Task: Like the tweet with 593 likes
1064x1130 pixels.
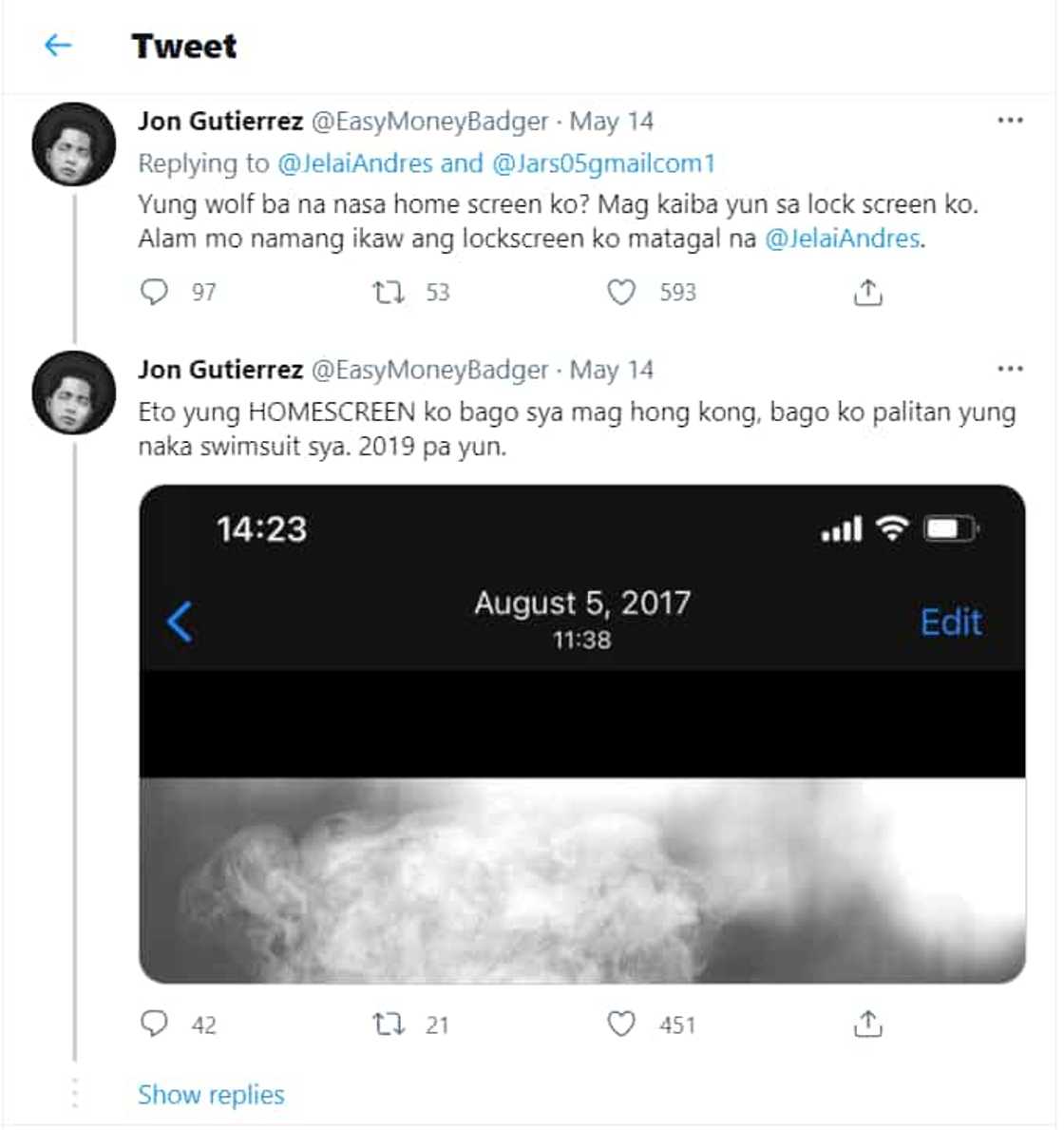Action: 621,292
